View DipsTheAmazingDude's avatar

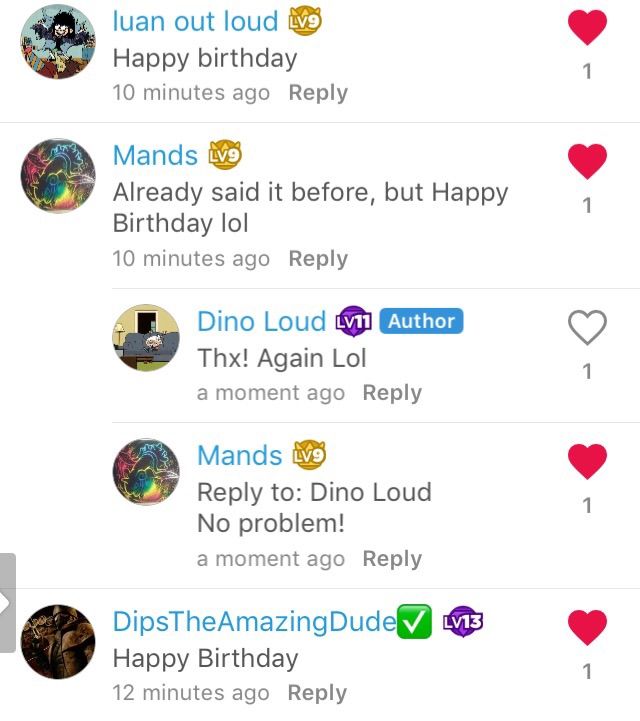57,642
